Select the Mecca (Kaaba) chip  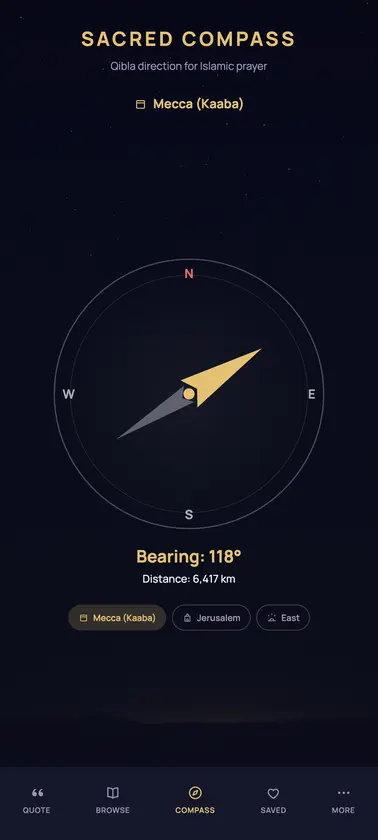[x=117, y=618]
